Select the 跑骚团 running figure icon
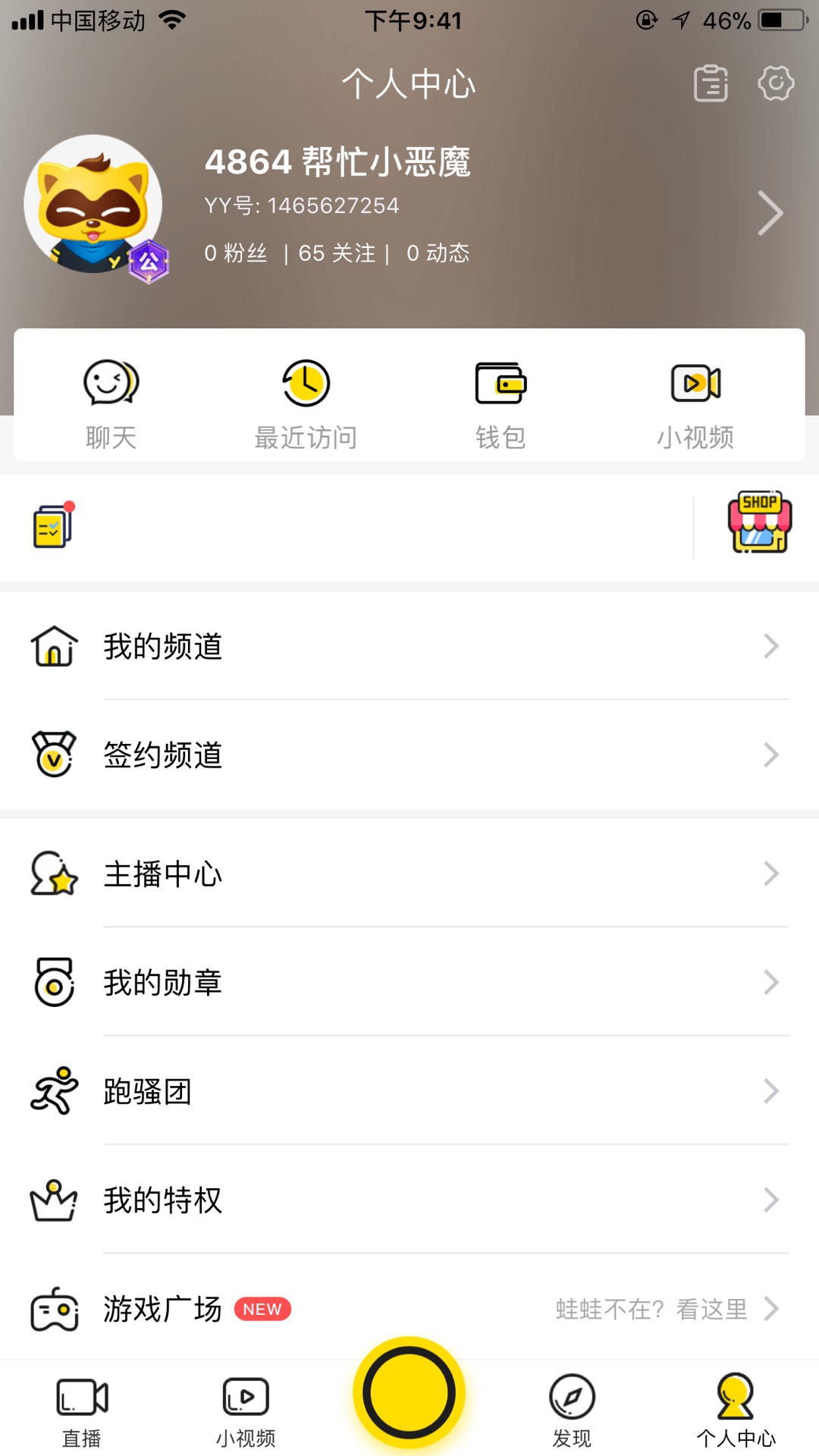 (x=53, y=1092)
